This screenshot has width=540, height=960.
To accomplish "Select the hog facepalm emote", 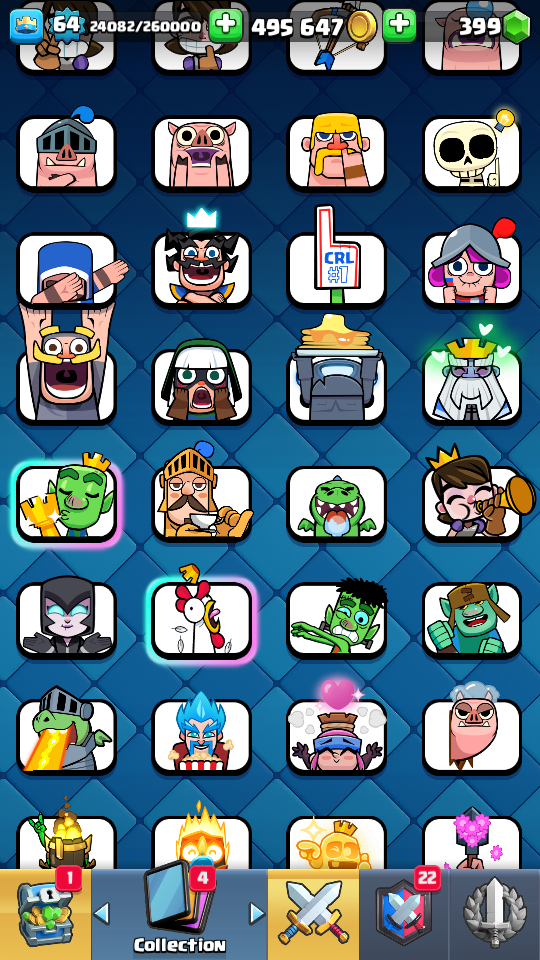I will tap(201, 152).
